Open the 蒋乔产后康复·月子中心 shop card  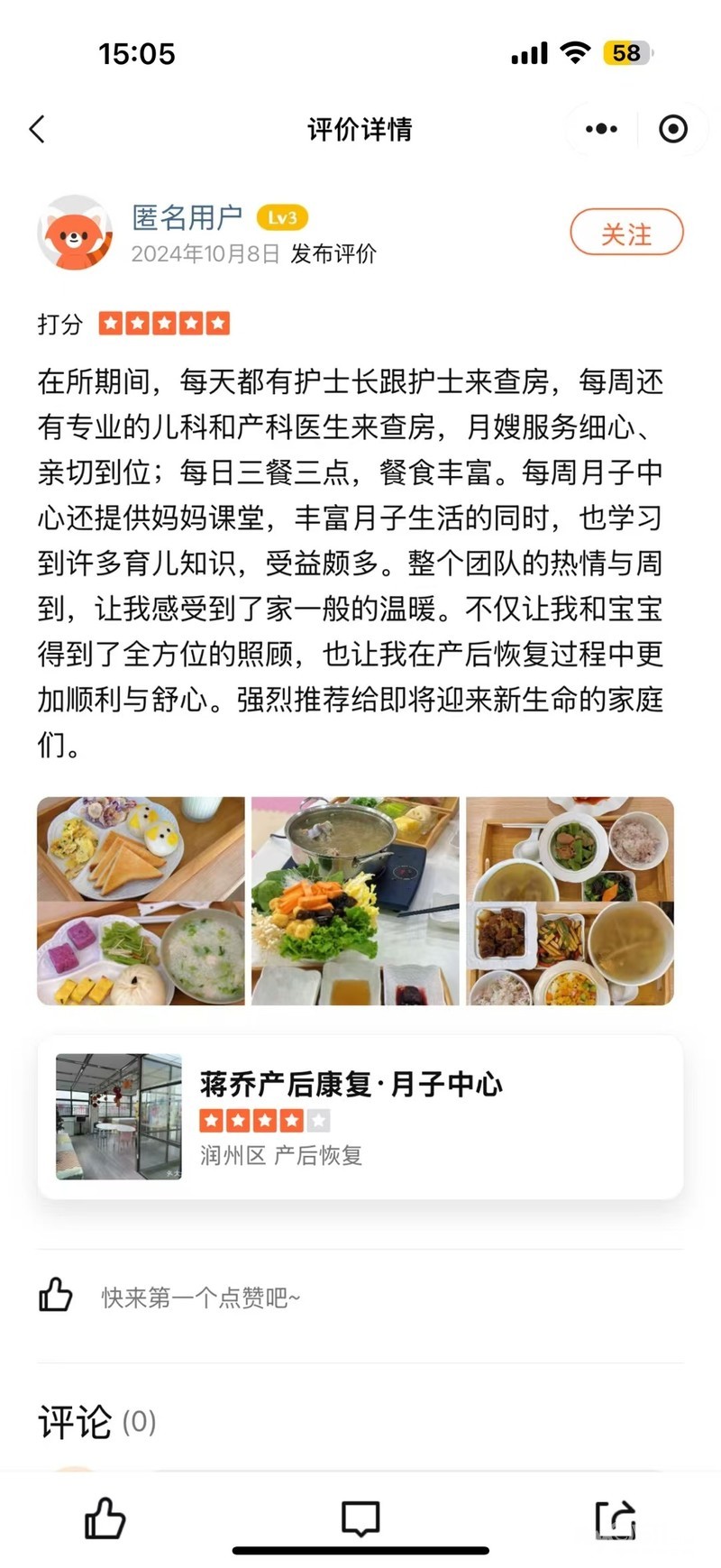(360, 1116)
